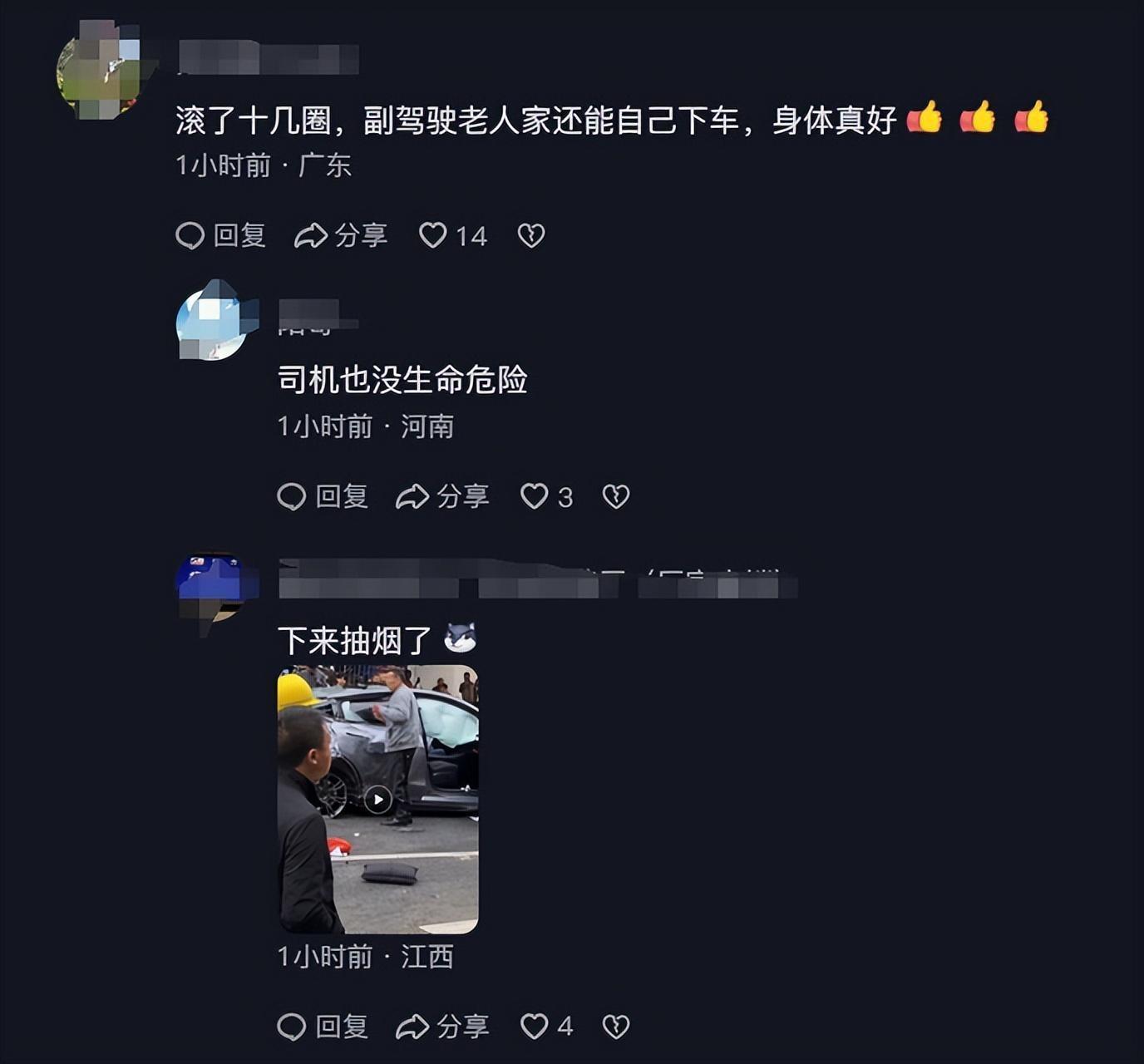The image size is (1144, 1064).
Task: Dislike the 江西 comment via broken heart
Action: pyautogui.click(x=616, y=1027)
